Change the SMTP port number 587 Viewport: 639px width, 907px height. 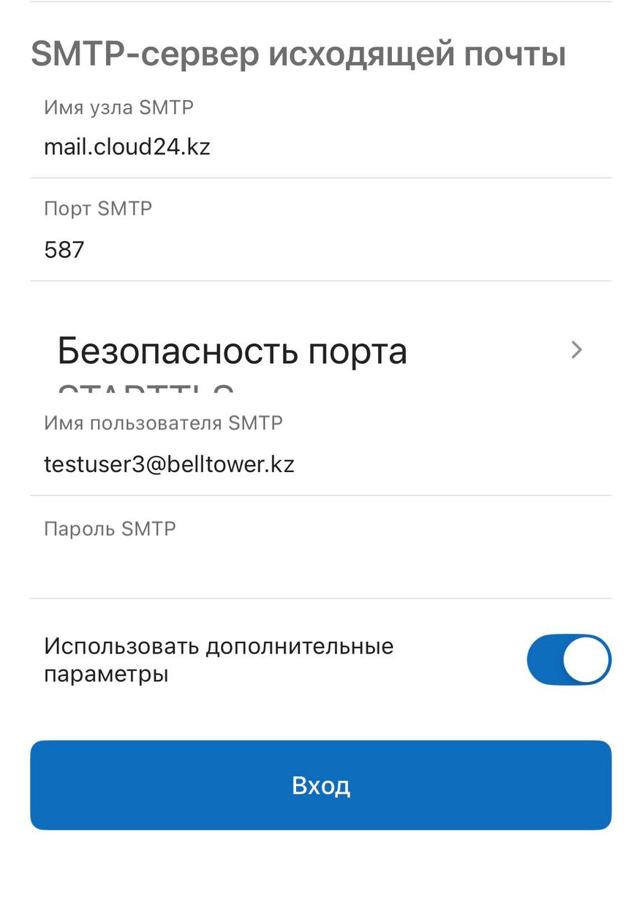(320, 250)
